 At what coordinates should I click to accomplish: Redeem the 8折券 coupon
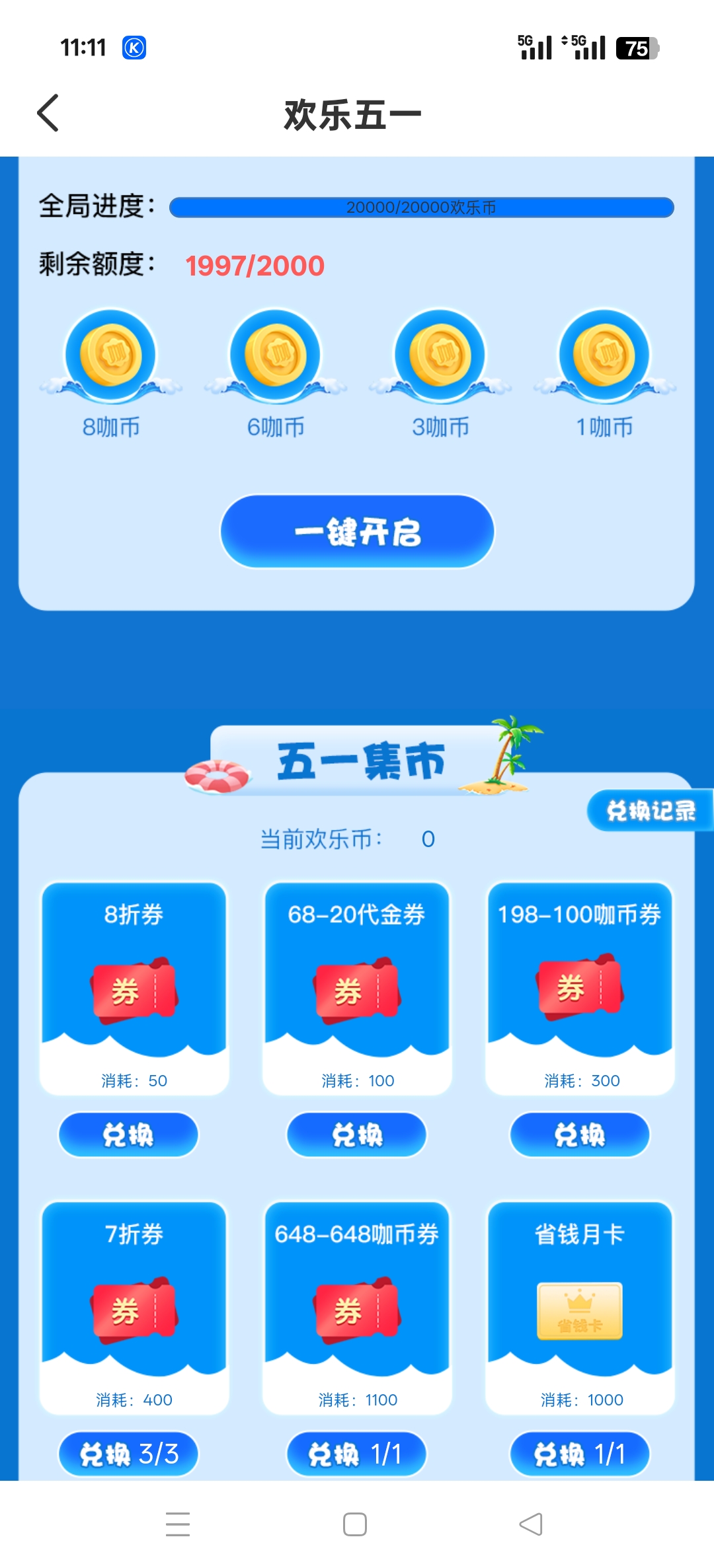pos(128,1135)
